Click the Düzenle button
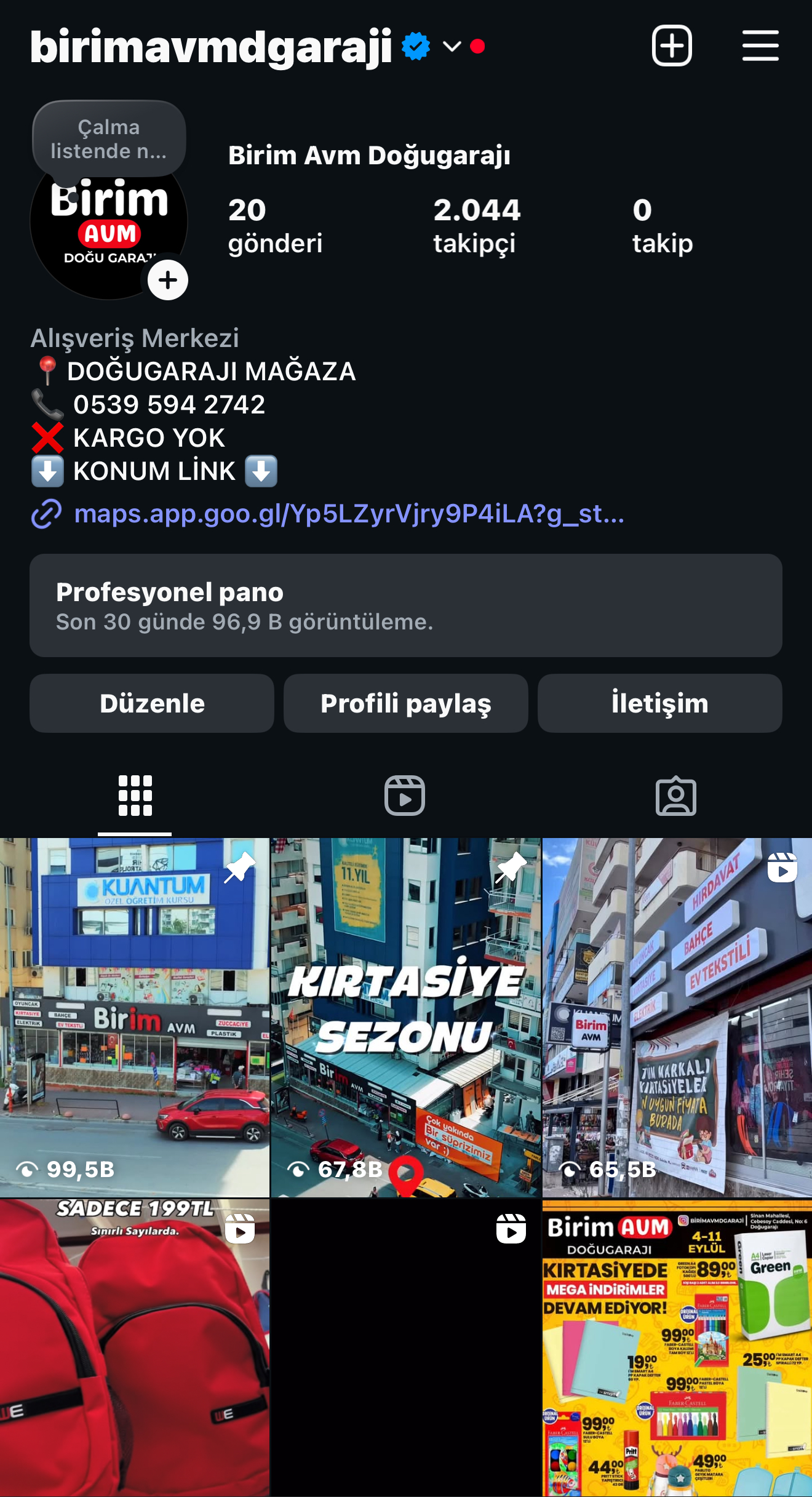Viewport: 812px width, 1497px height. coord(151,703)
